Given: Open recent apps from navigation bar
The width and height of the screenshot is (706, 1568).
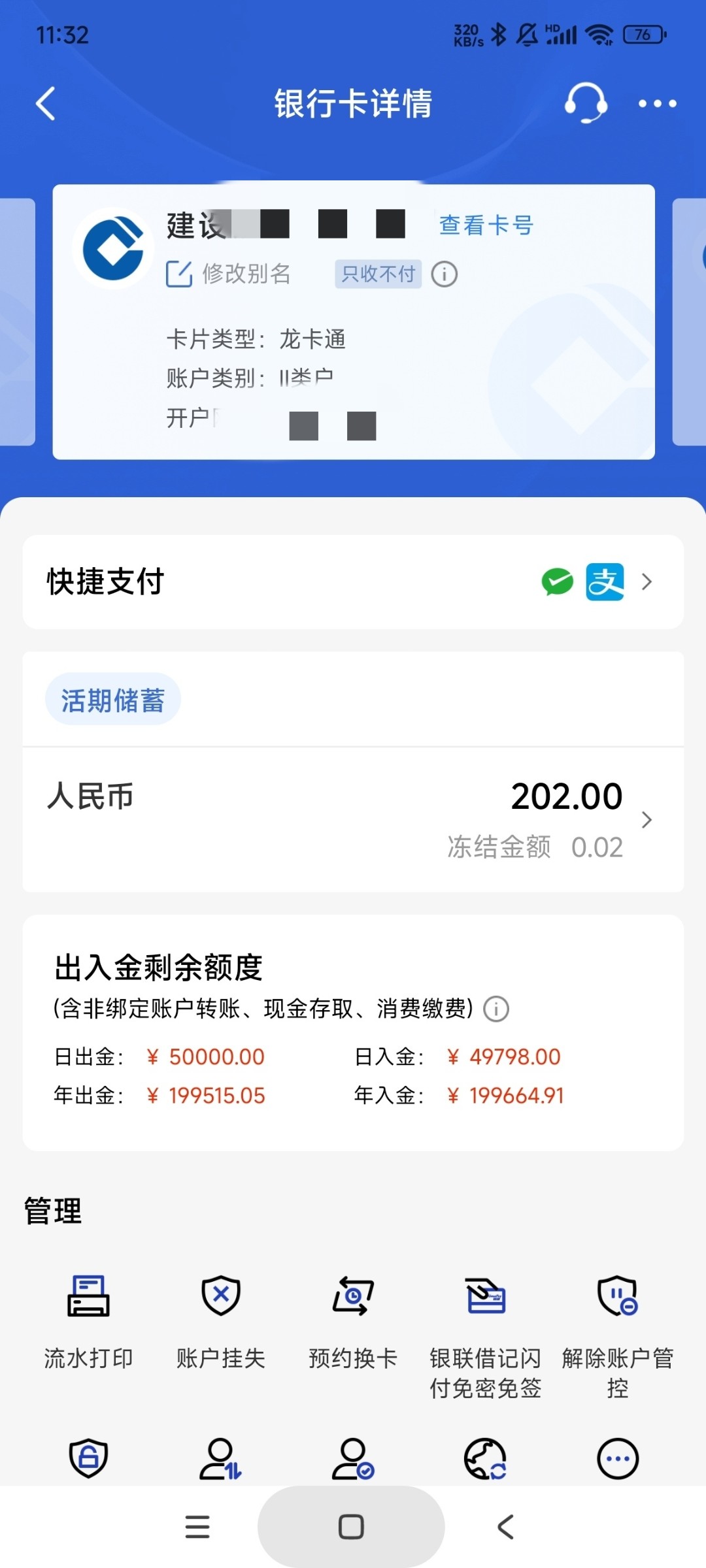Looking at the screenshot, I should pos(197,1527).
